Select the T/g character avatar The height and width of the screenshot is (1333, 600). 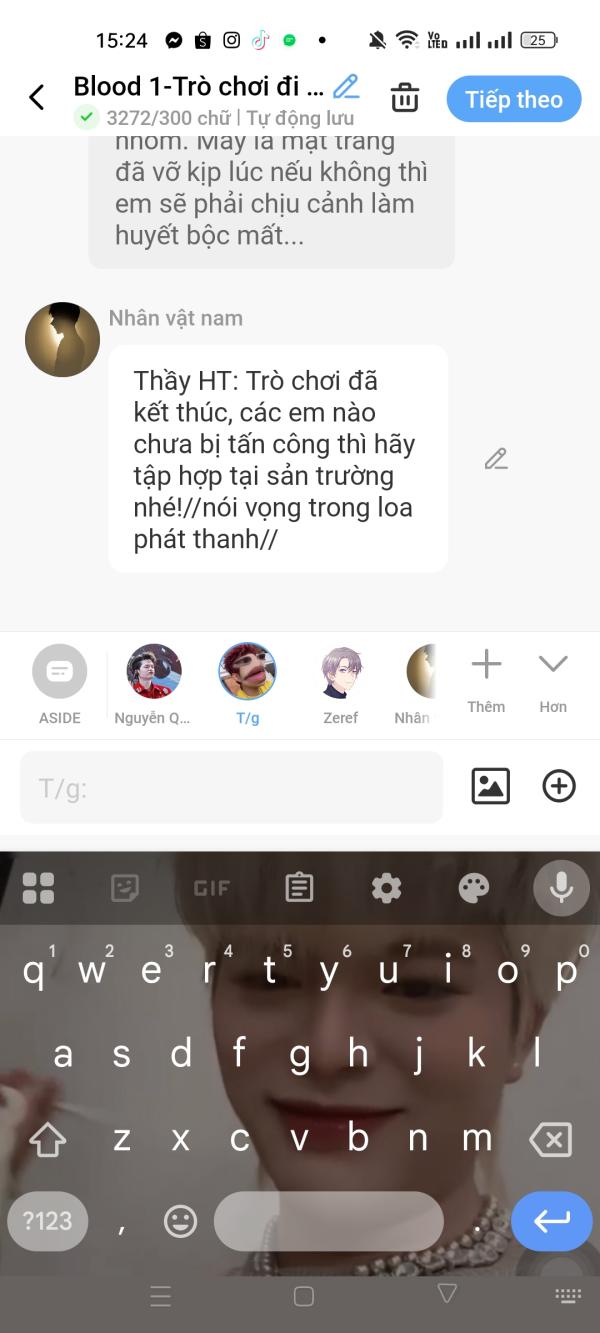pos(247,672)
